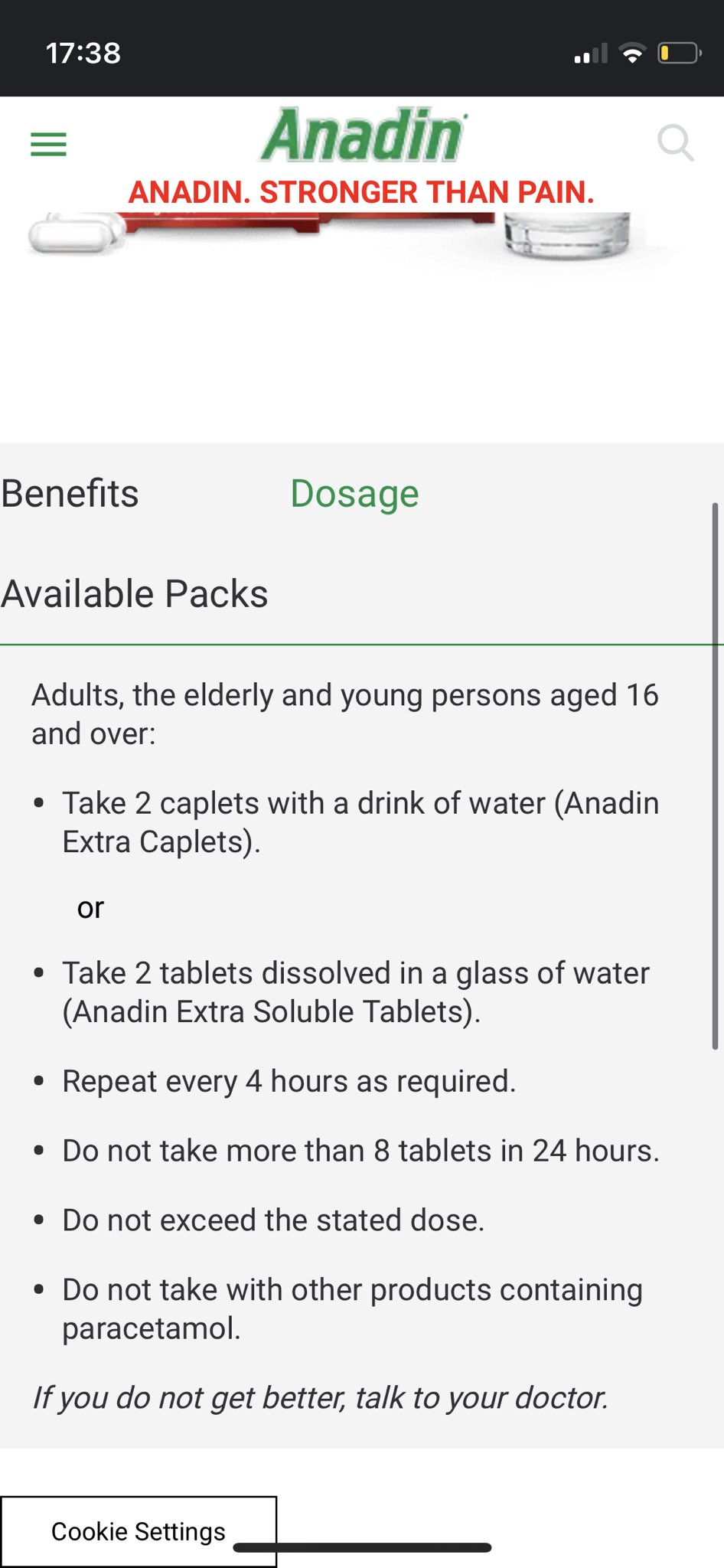Go to the Anadin home logo
This screenshot has width=724, height=1568.
[363, 136]
